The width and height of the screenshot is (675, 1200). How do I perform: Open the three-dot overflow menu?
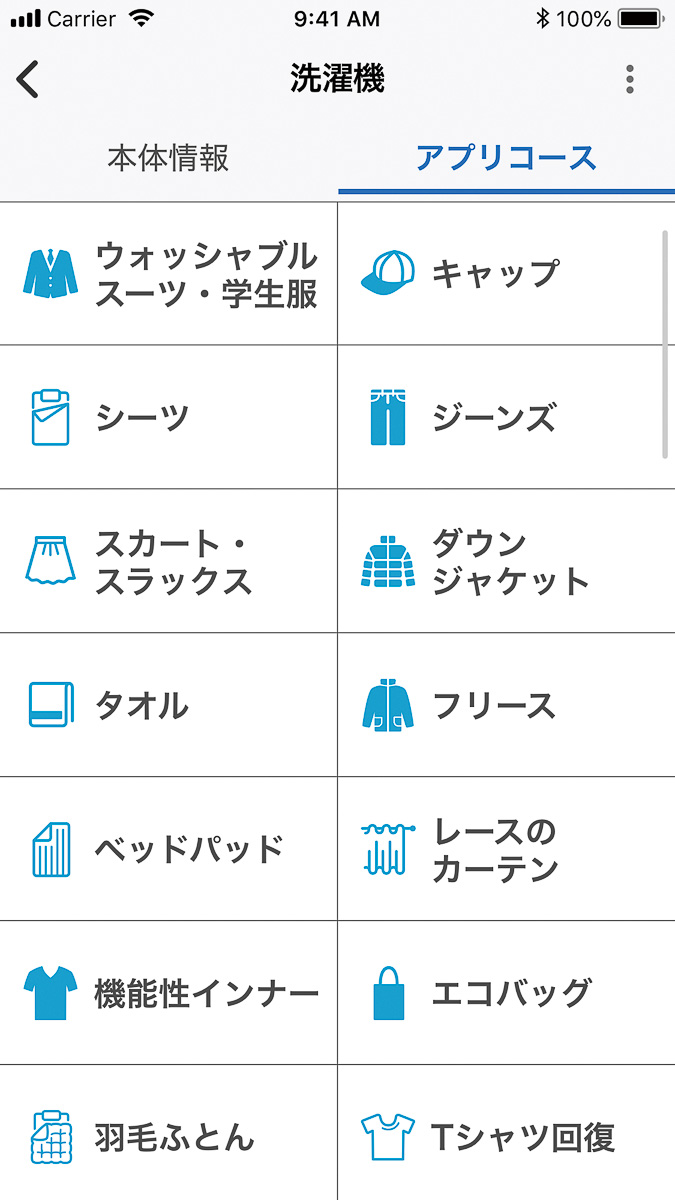(x=629, y=79)
